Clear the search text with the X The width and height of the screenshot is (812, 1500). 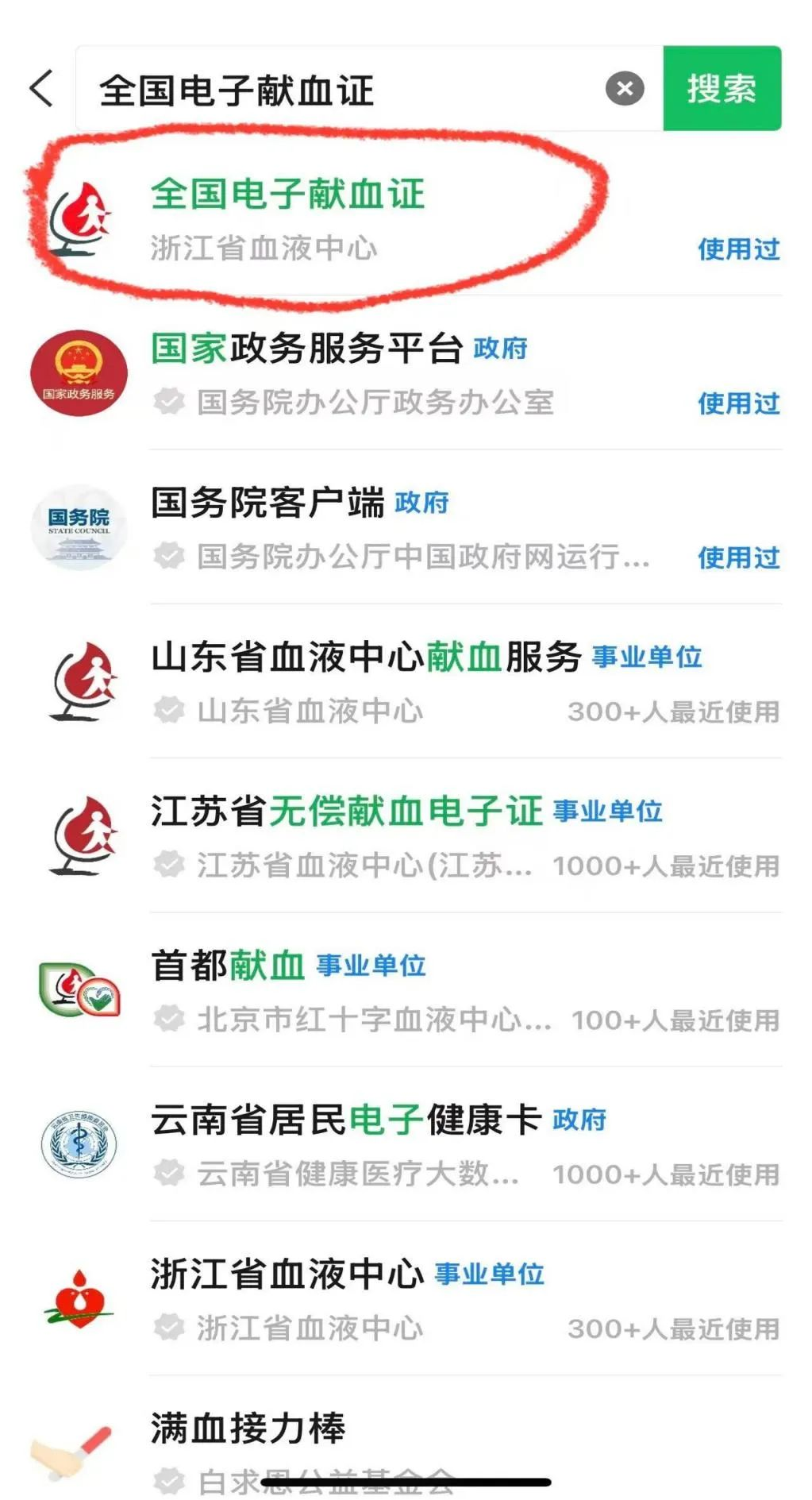pos(625,88)
